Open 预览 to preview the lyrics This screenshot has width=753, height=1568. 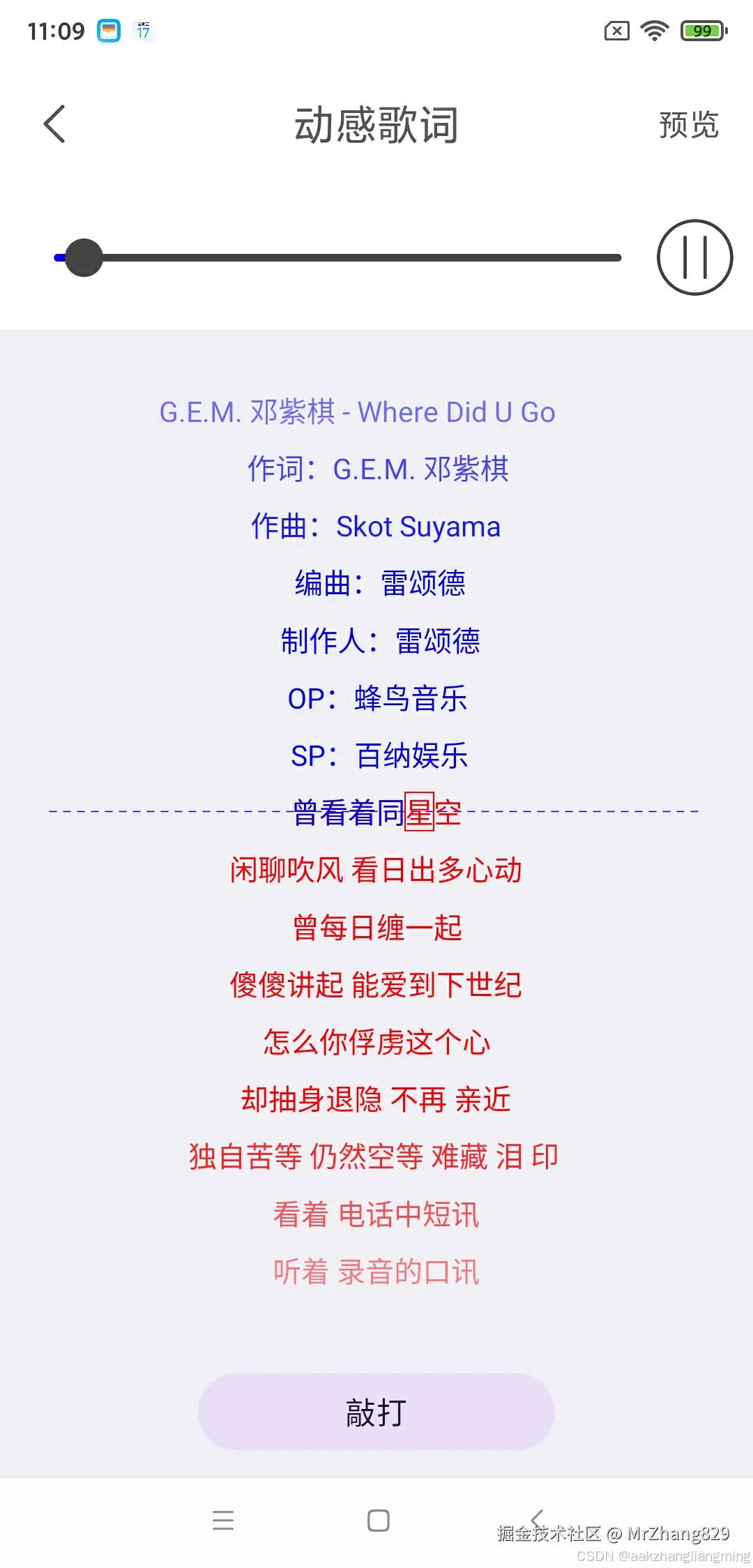point(688,126)
